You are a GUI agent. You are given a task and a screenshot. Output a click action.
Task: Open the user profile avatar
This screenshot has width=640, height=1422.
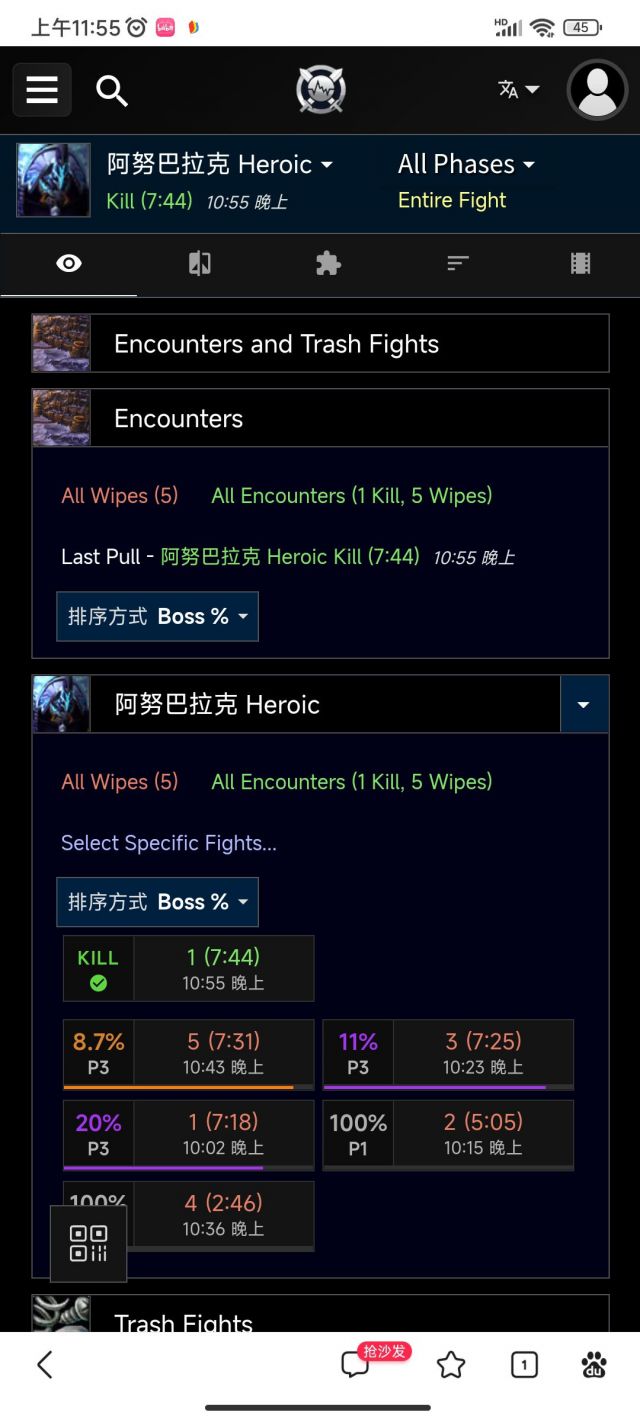click(x=597, y=90)
